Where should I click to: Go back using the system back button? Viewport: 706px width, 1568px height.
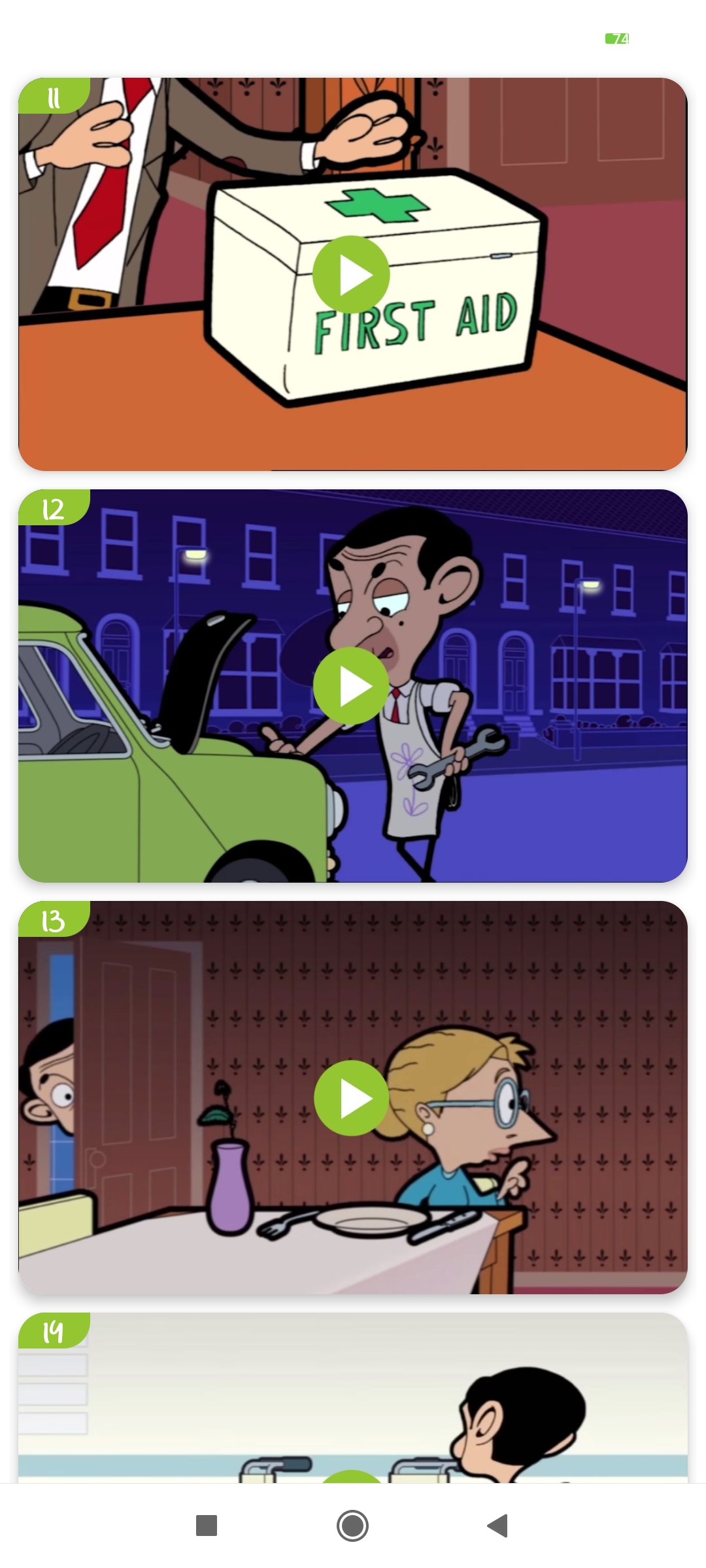coord(498,1526)
